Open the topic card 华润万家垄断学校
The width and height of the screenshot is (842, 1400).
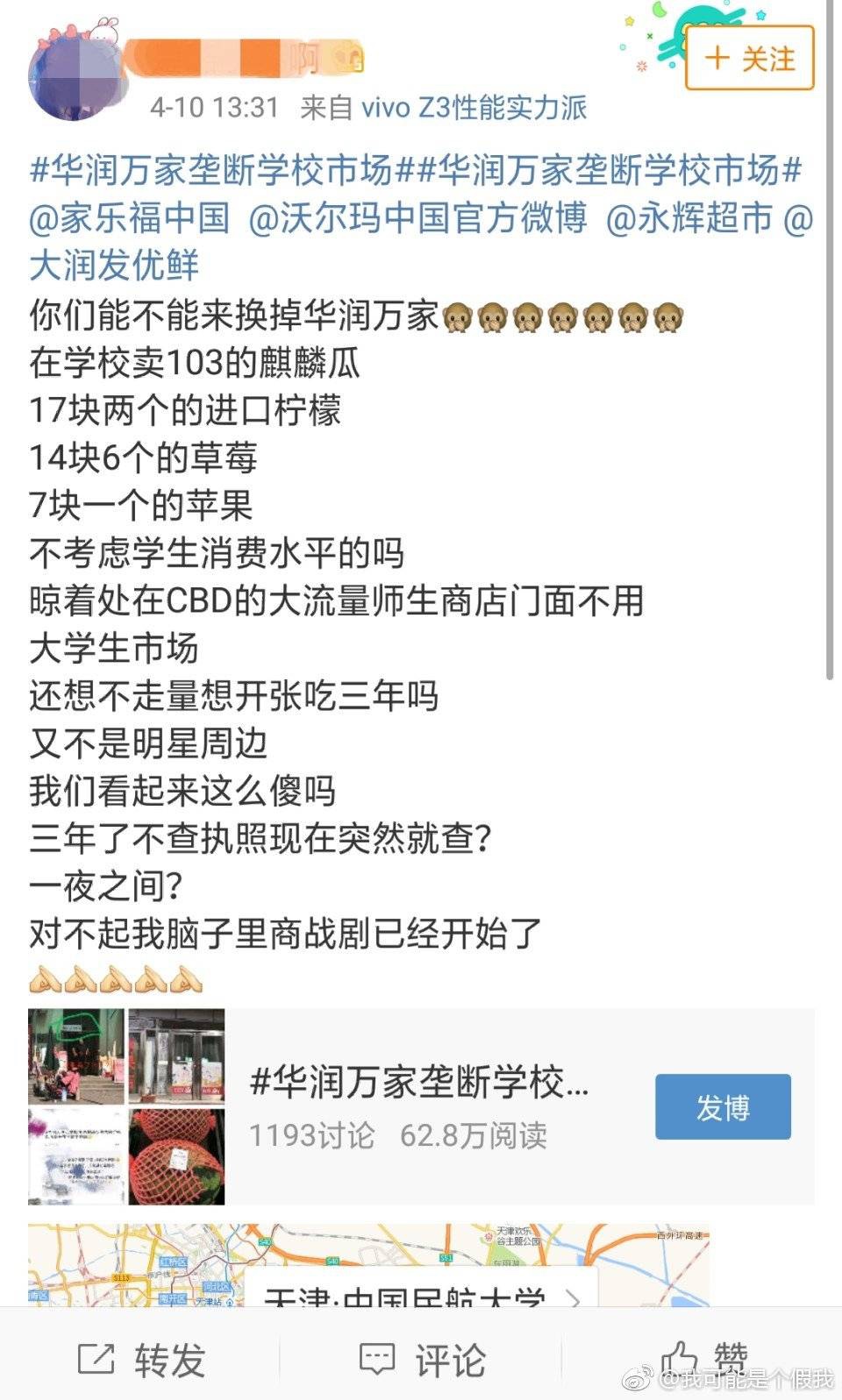419,1106
